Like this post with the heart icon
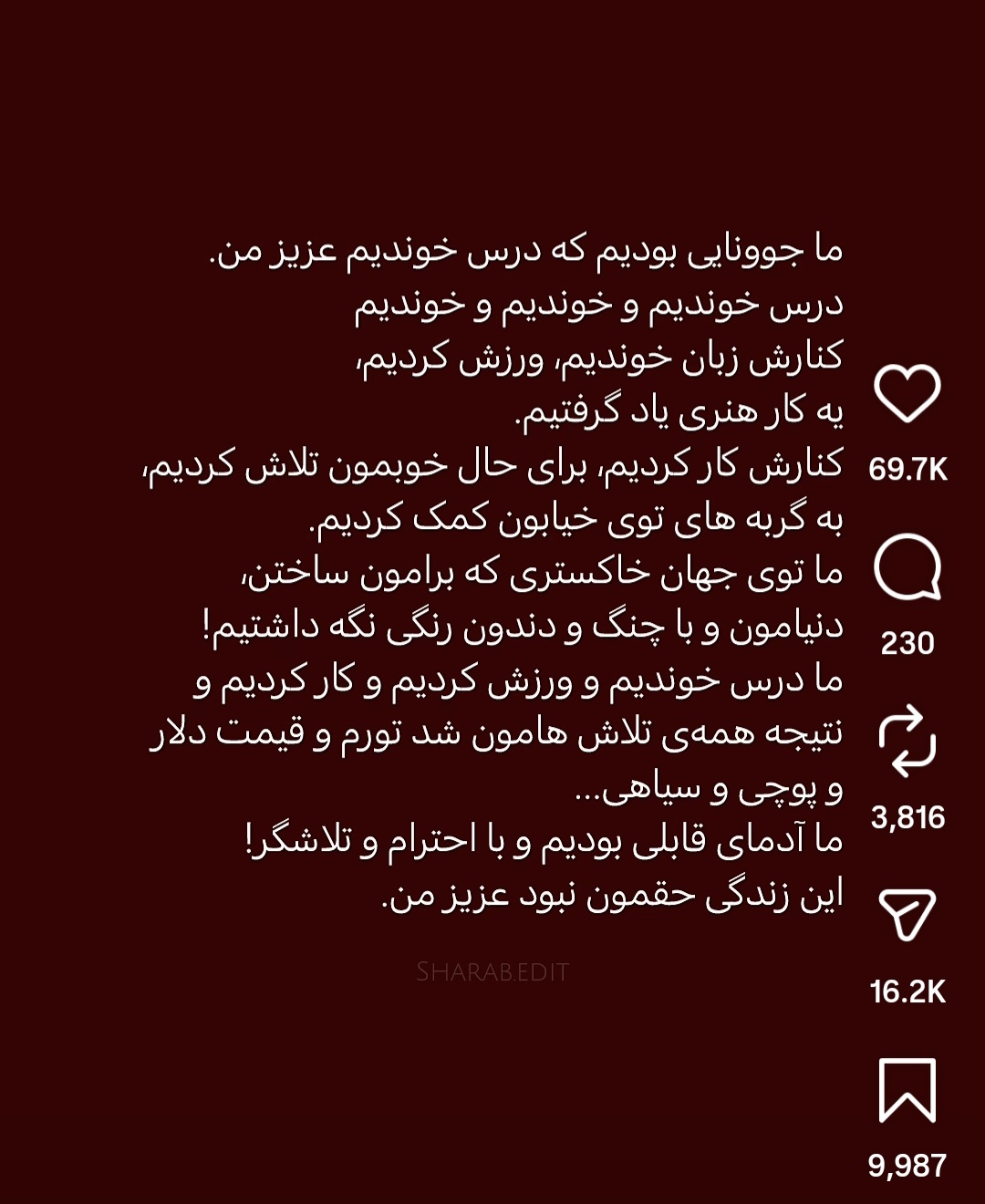This screenshot has height=1204, width=985. (x=907, y=393)
